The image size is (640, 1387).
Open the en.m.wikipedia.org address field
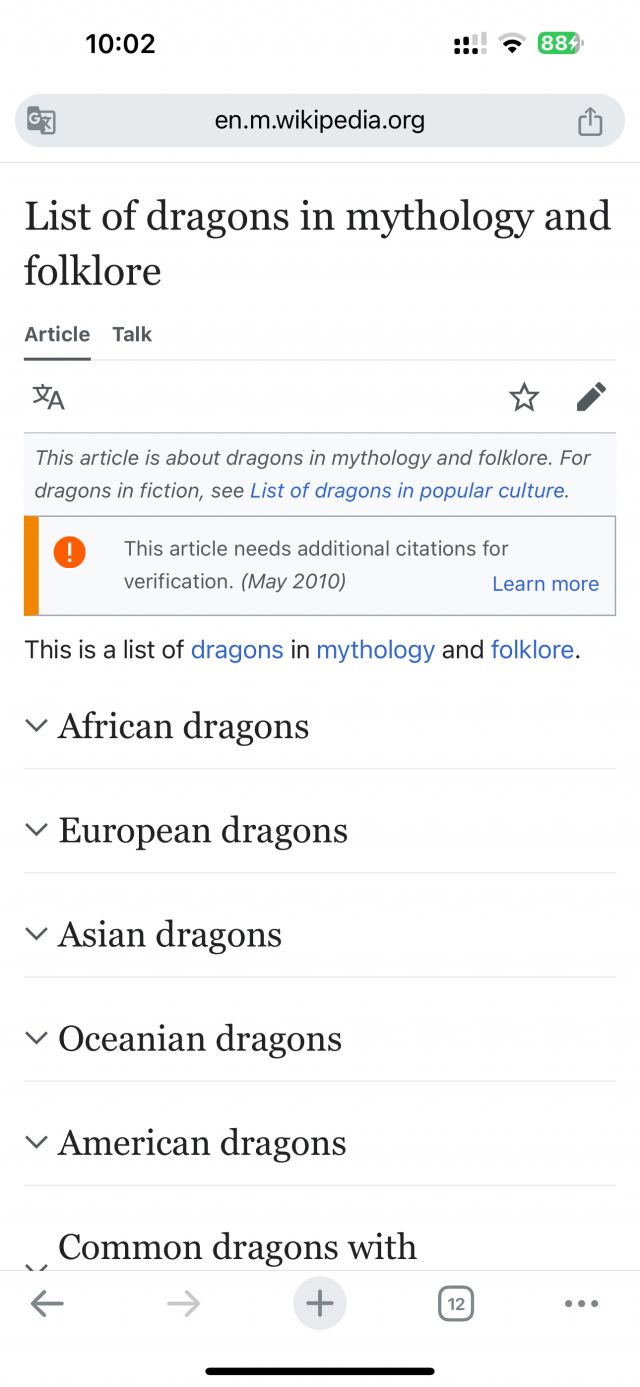(319, 121)
